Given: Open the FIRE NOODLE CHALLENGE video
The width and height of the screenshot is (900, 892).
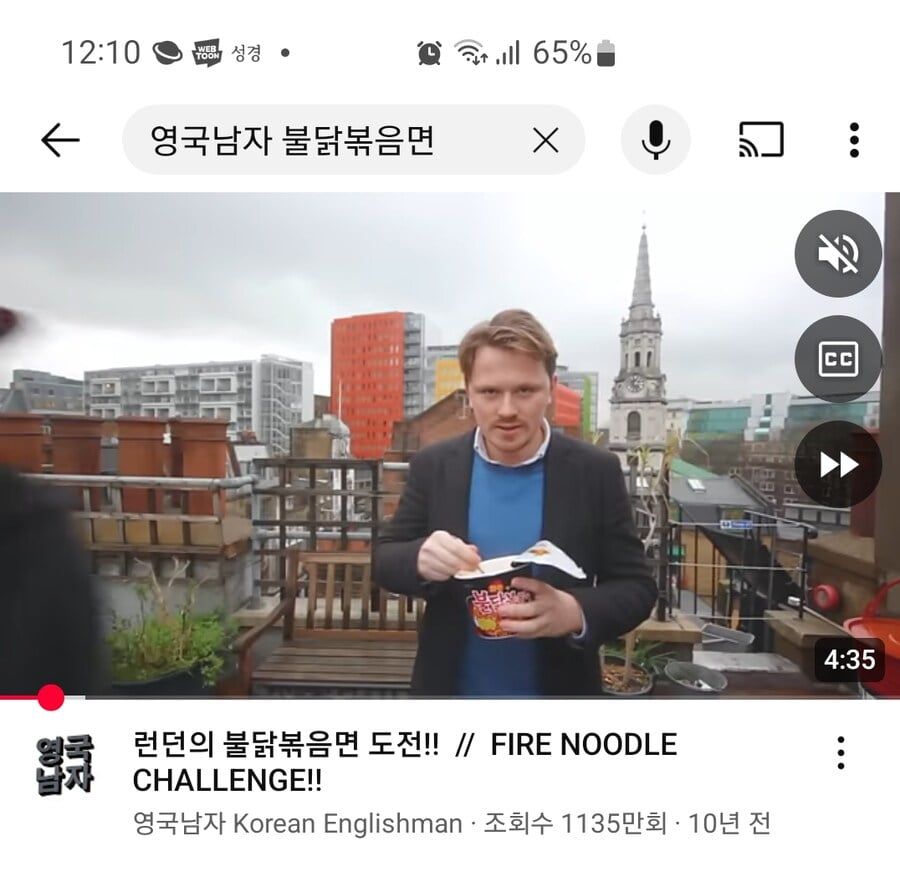Looking at the screenshot, I should [404, 761].
